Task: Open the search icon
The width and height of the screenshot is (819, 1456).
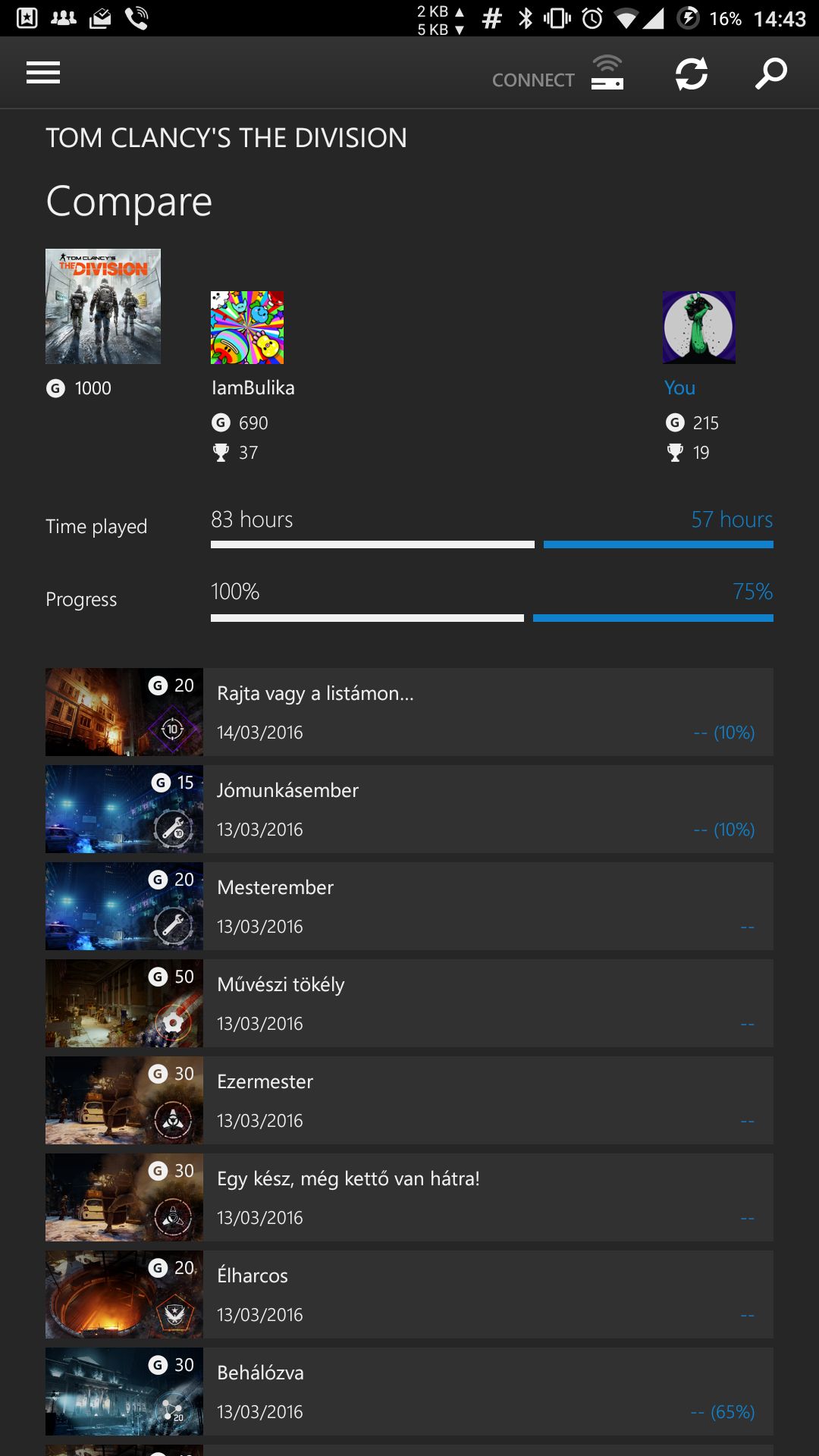Action: tap(771, 74)
